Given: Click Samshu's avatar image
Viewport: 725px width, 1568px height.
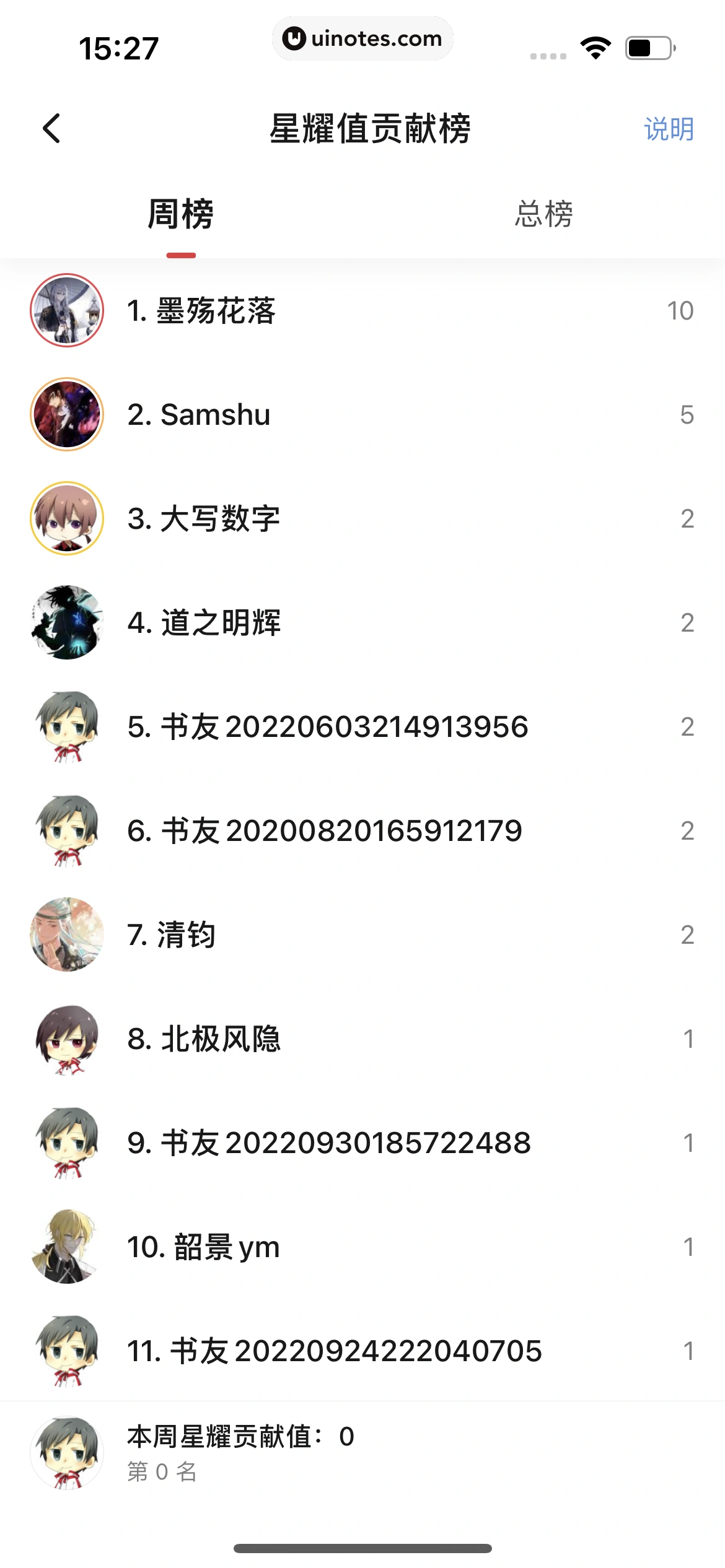Looking at the screenshot, I should [x=66, y=415].
